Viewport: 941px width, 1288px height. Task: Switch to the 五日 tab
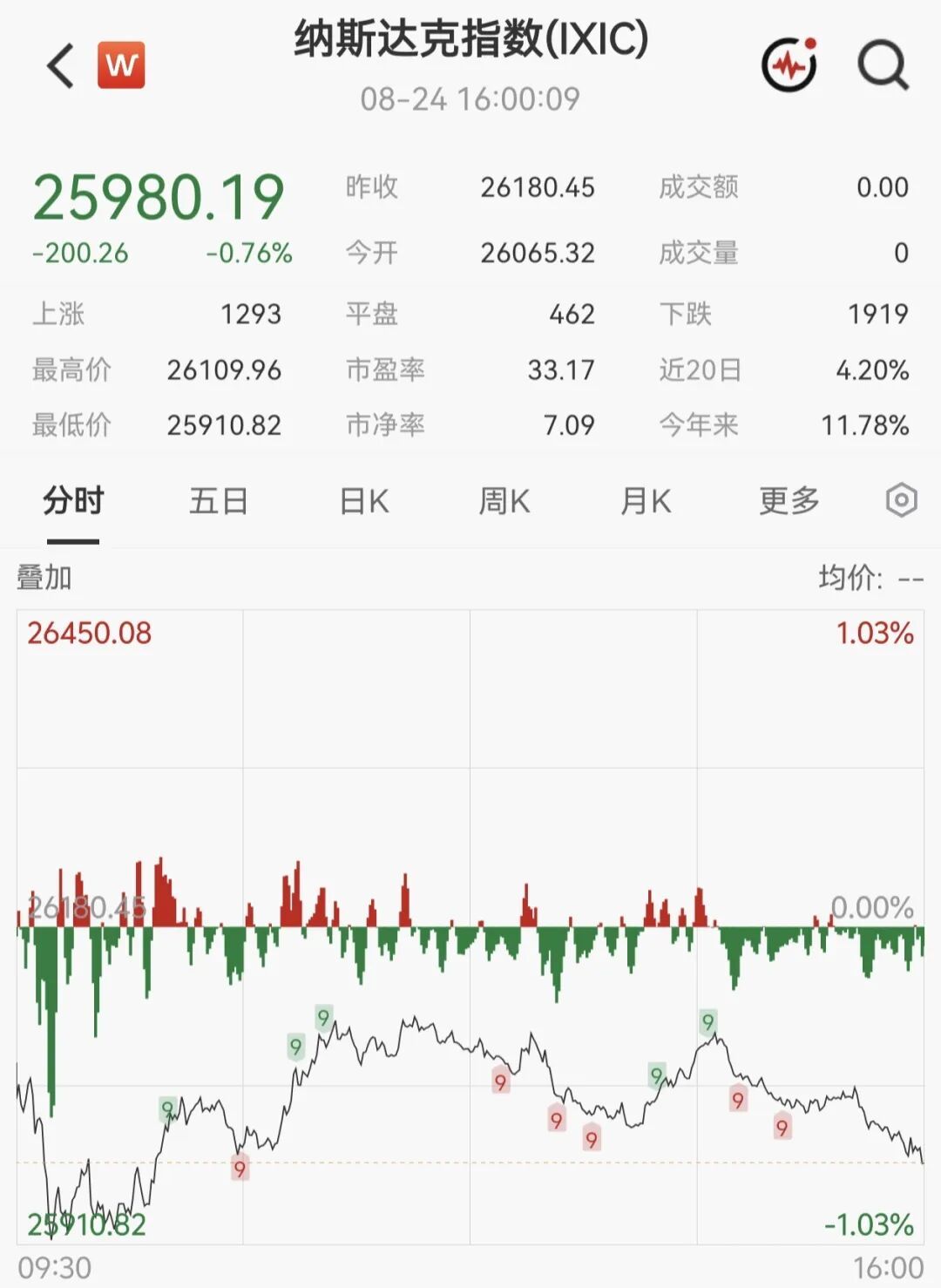pos(218,501)
